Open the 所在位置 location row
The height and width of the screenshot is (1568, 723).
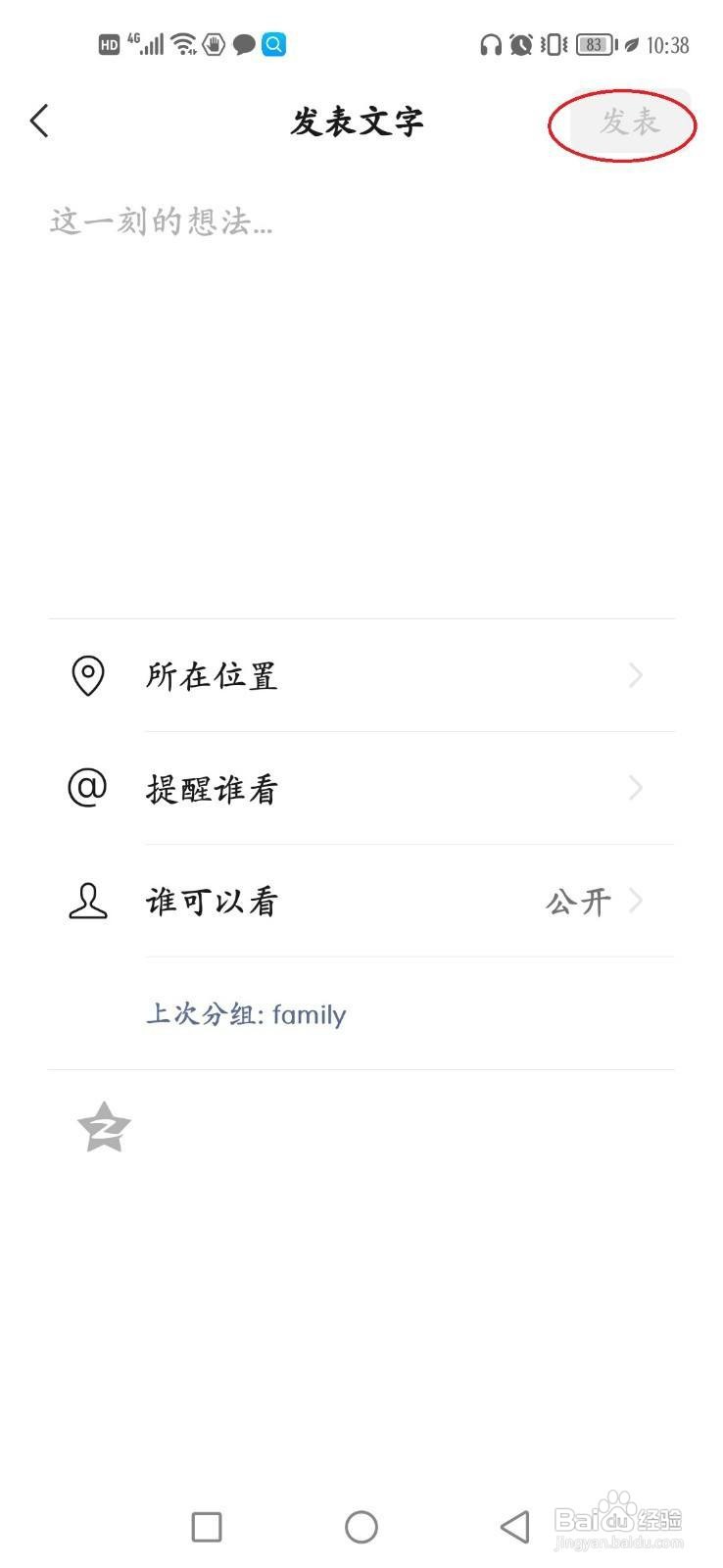click(361, 675)
